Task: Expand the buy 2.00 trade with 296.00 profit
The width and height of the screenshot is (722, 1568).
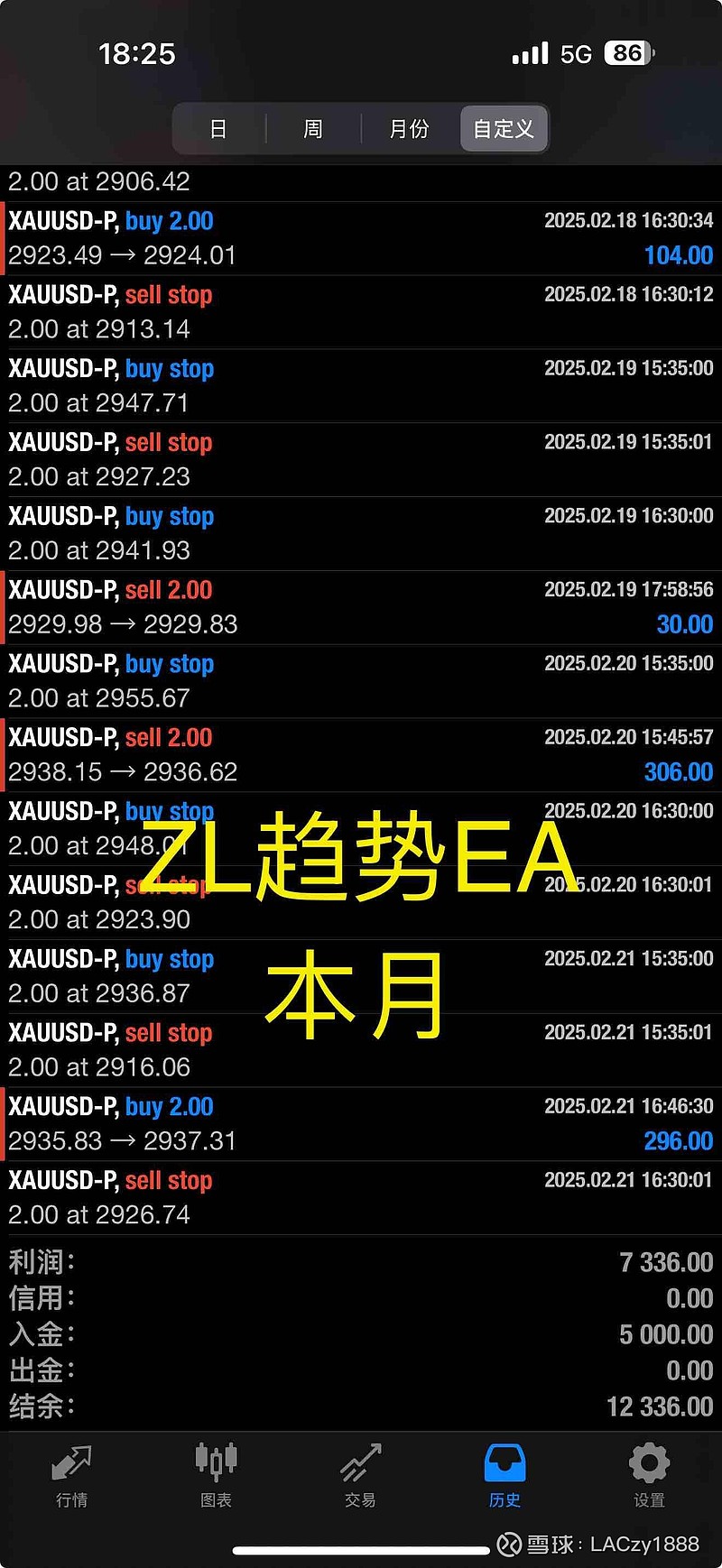Action: (x=361, y=1124)
